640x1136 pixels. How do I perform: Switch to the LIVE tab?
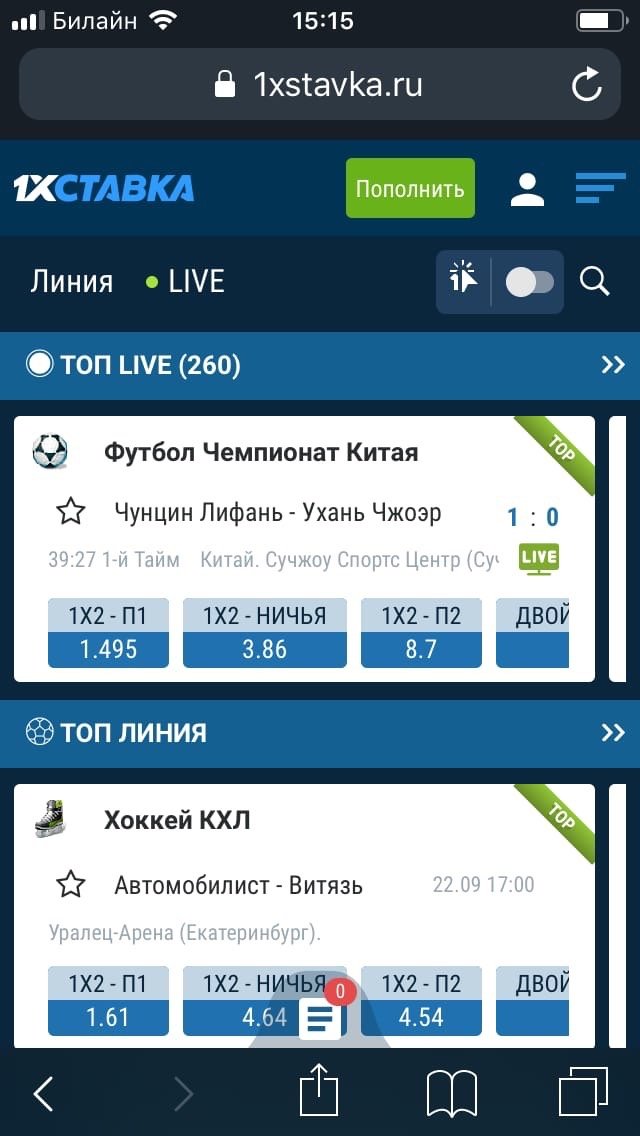(x=186, y=282)
